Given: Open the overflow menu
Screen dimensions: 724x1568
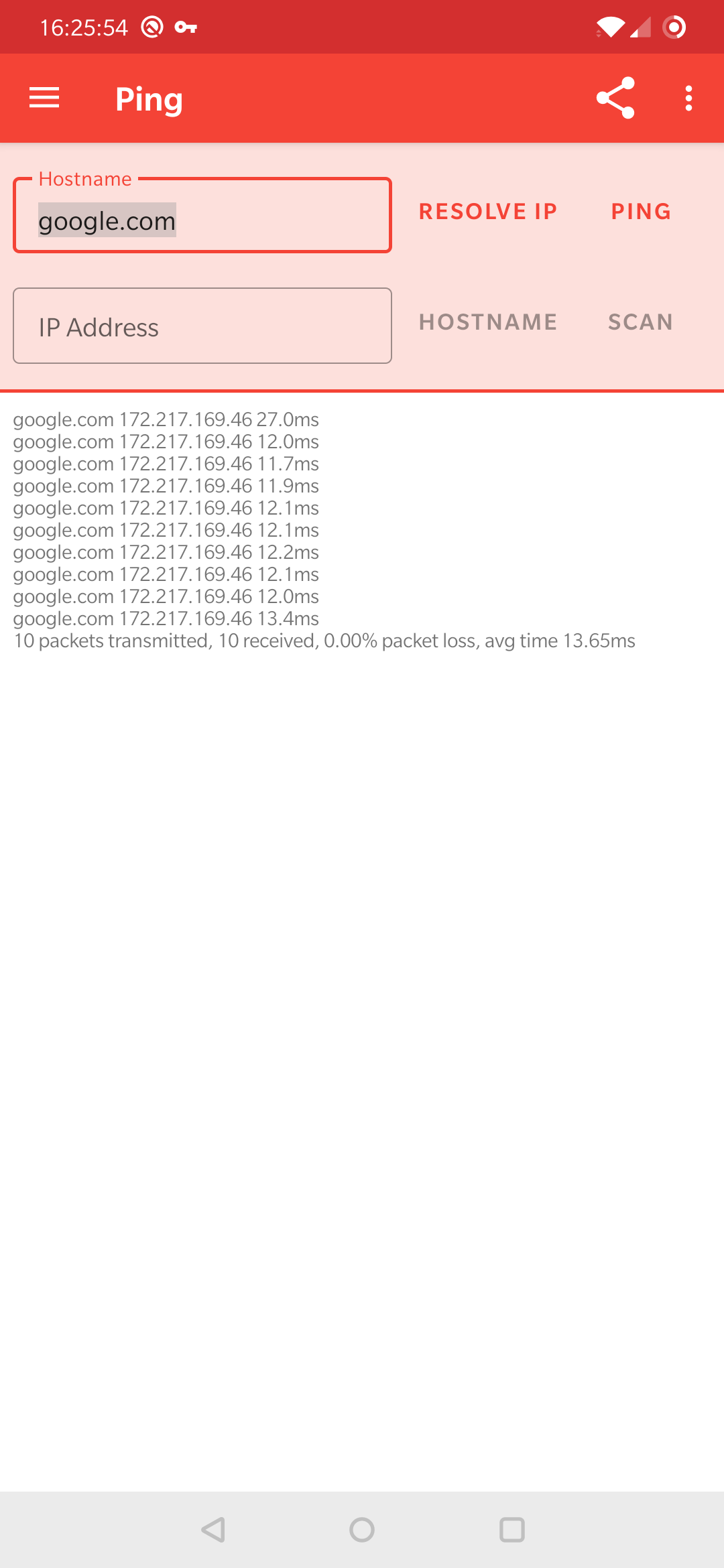Looking at the screenshot, I should point(688,98).
